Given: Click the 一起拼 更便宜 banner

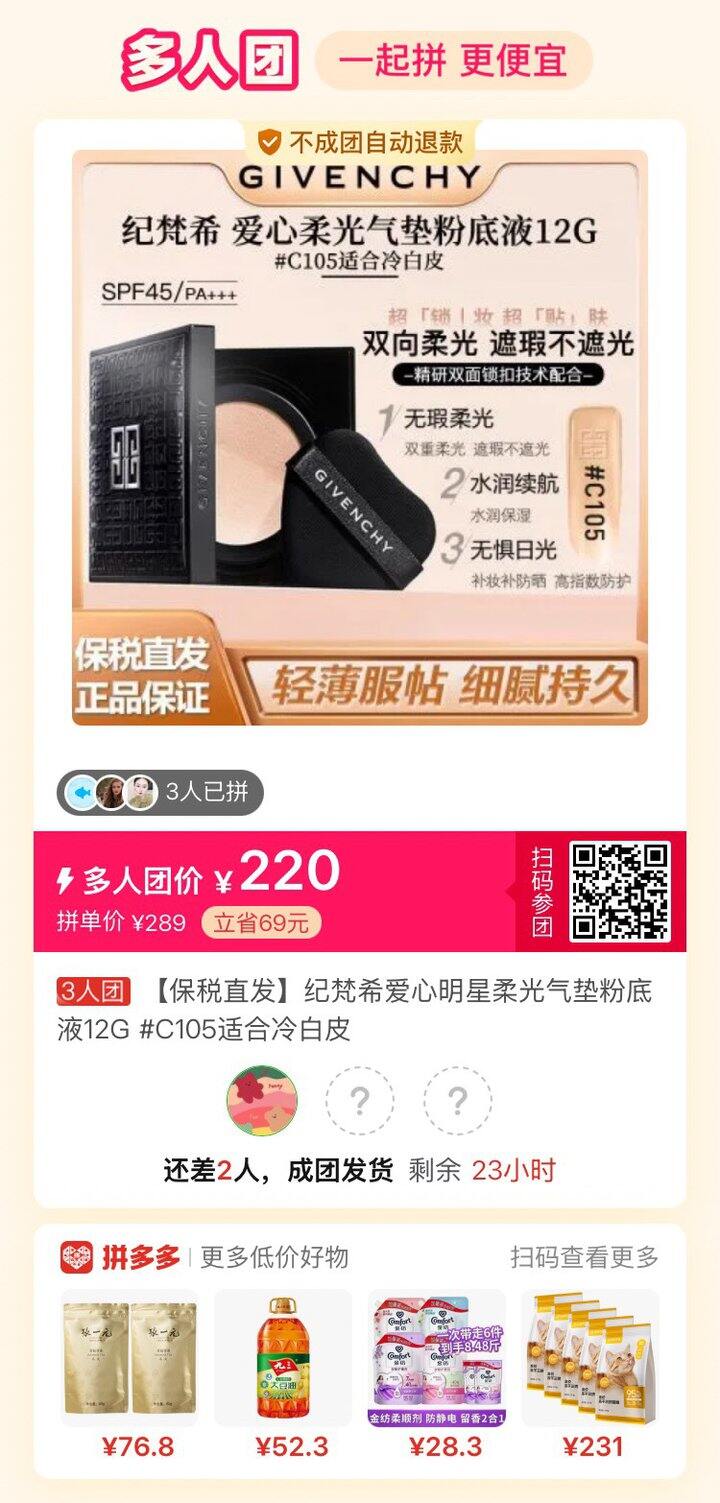Looking at the screenshot, I should coord(450,58).
